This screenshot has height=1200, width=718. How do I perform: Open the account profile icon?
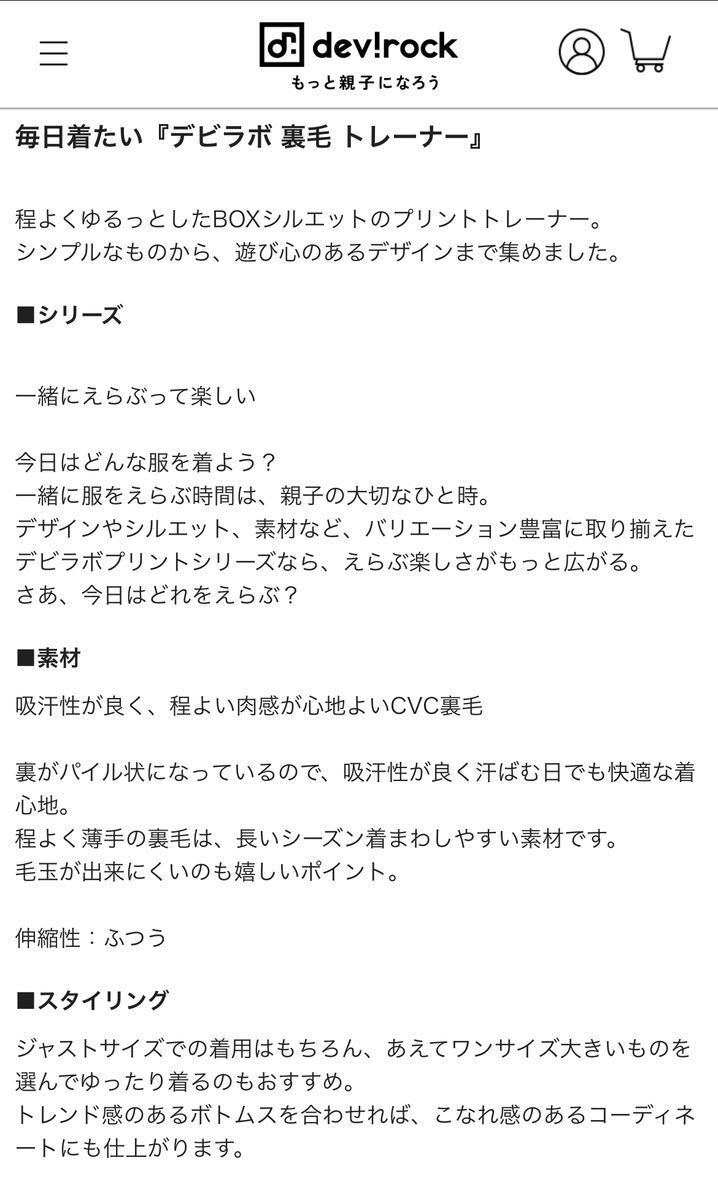click(581, 51)
